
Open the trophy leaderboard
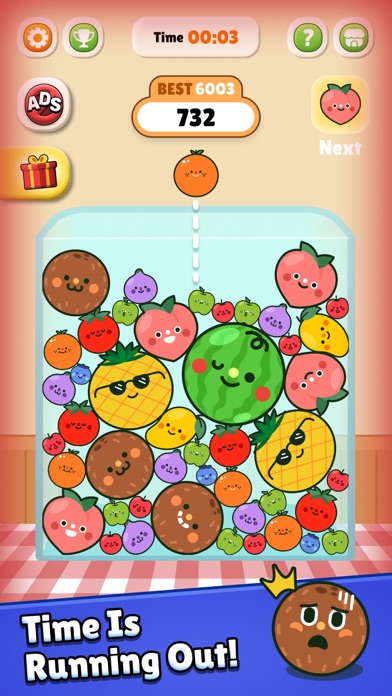[83, 37]
